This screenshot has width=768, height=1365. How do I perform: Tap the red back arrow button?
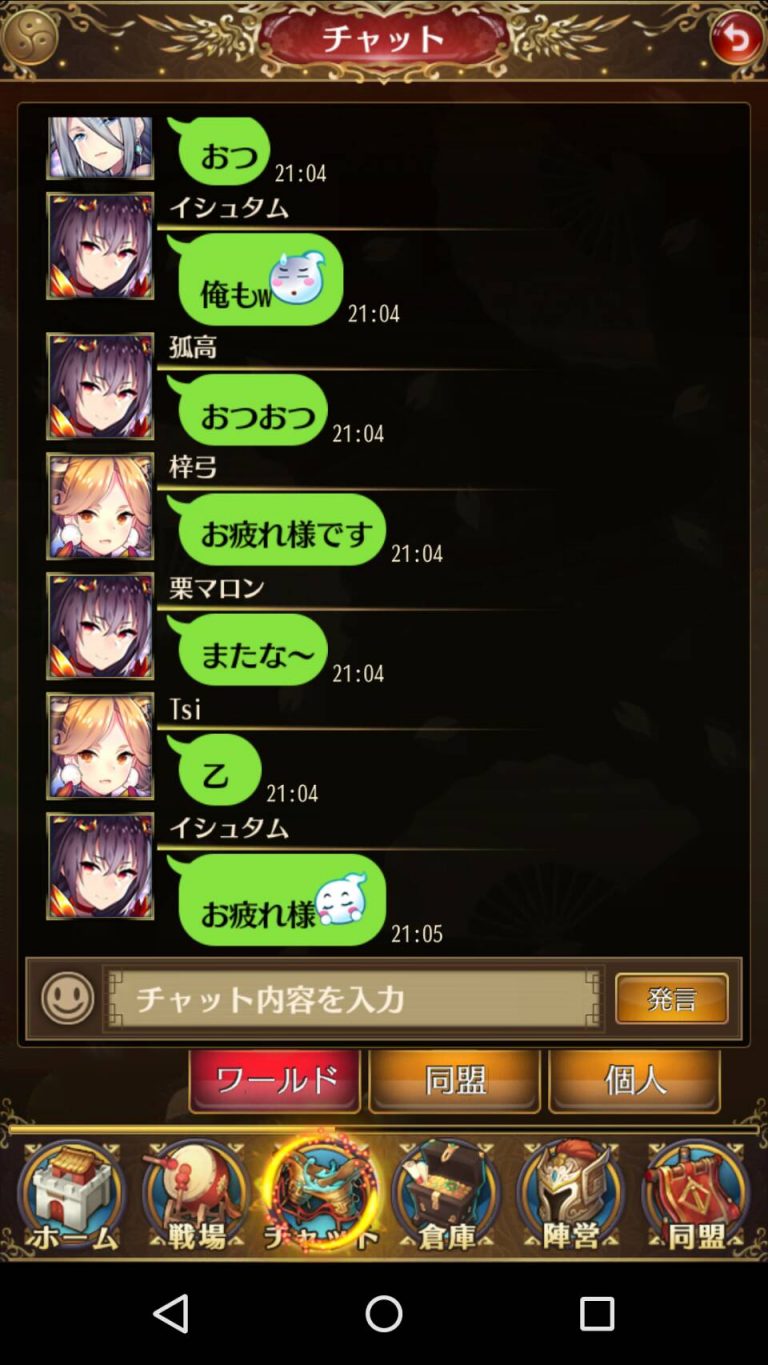(736, 39)
